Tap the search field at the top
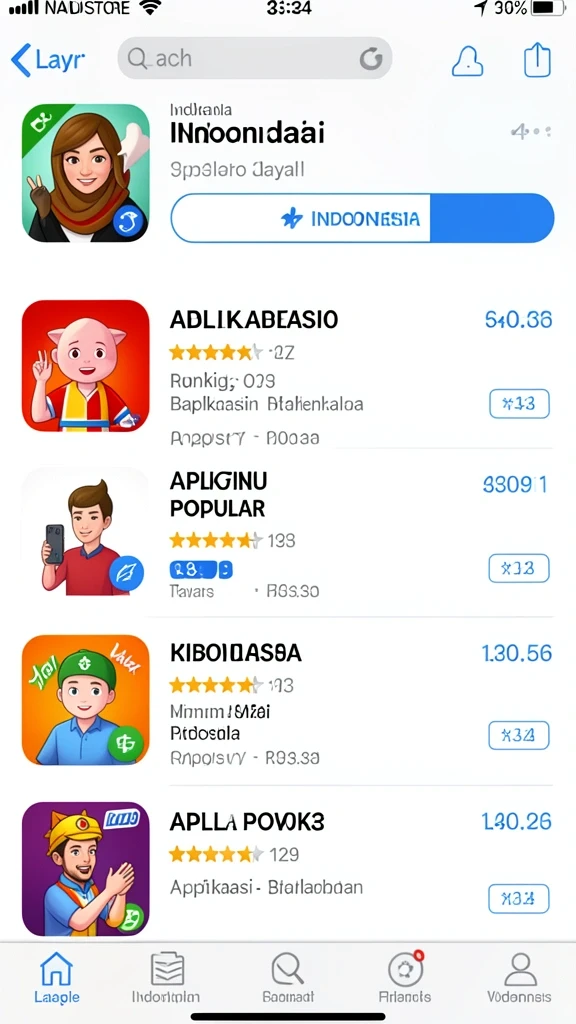The image size is (576, 1024). click(x=255, y=59)
